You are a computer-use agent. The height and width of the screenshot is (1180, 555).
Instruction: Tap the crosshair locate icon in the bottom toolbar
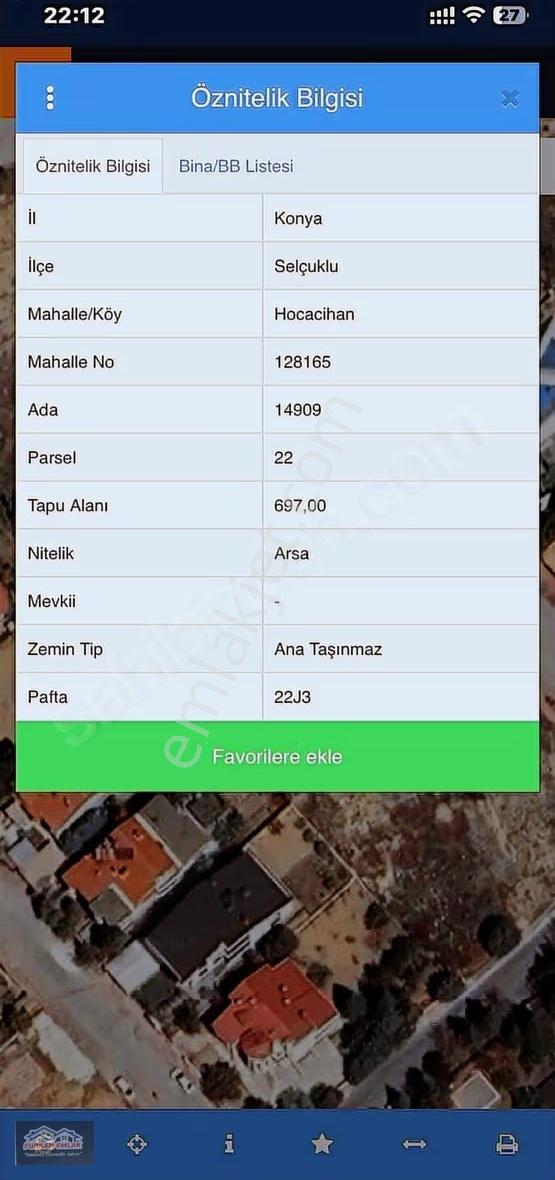click(x=136, y=1145)
